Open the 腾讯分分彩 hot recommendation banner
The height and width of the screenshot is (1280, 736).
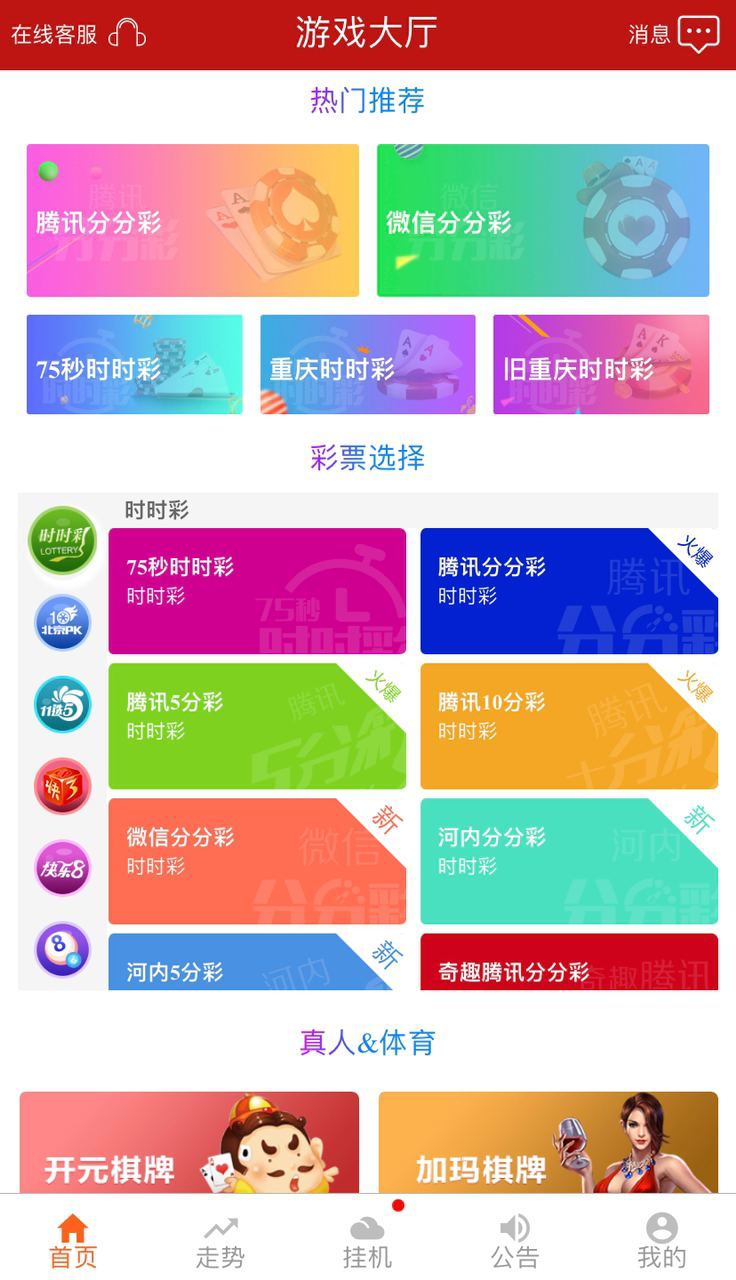coord(192,221)
